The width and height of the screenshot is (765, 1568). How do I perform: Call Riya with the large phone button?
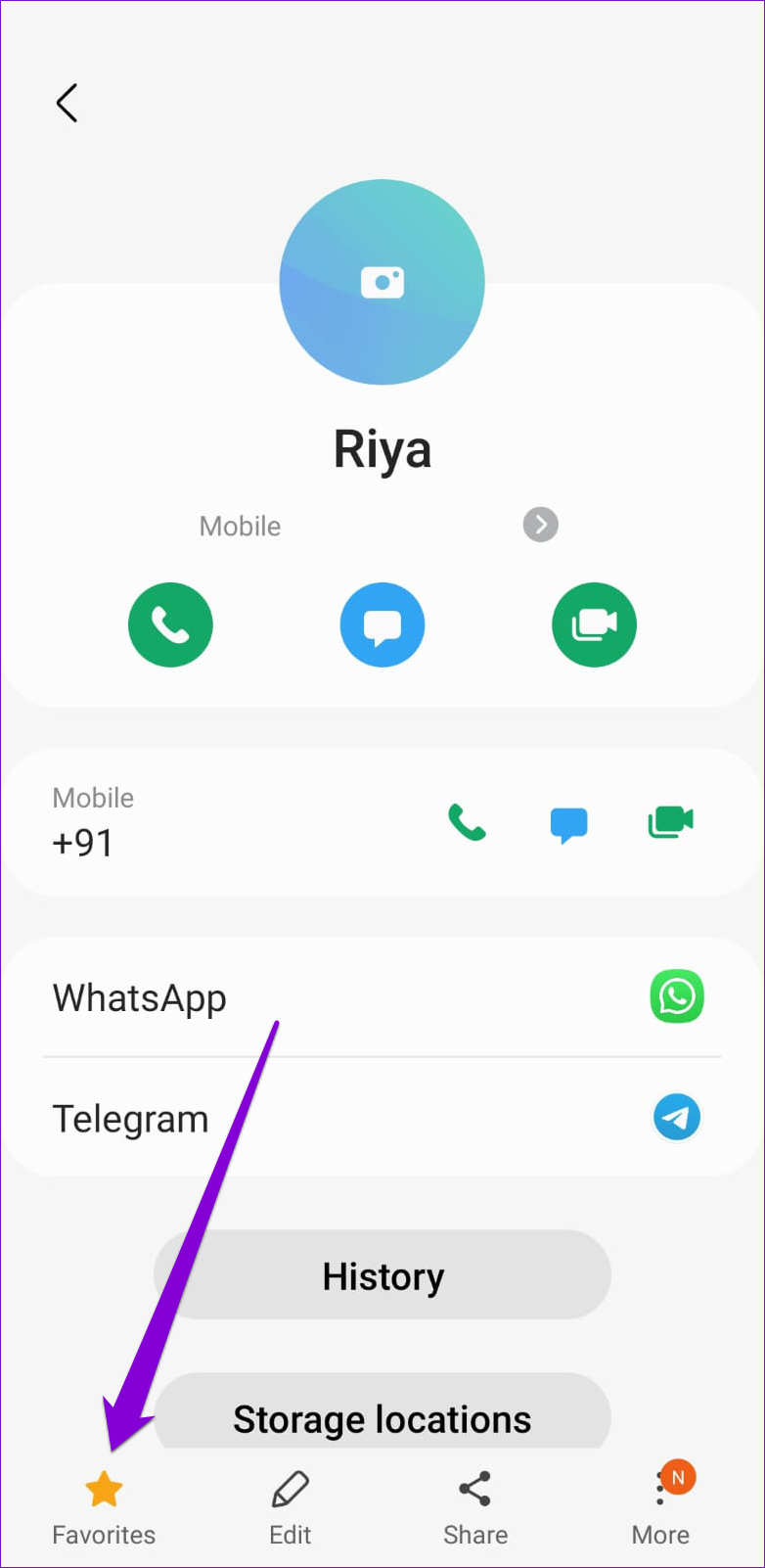(x=170, y=624)
